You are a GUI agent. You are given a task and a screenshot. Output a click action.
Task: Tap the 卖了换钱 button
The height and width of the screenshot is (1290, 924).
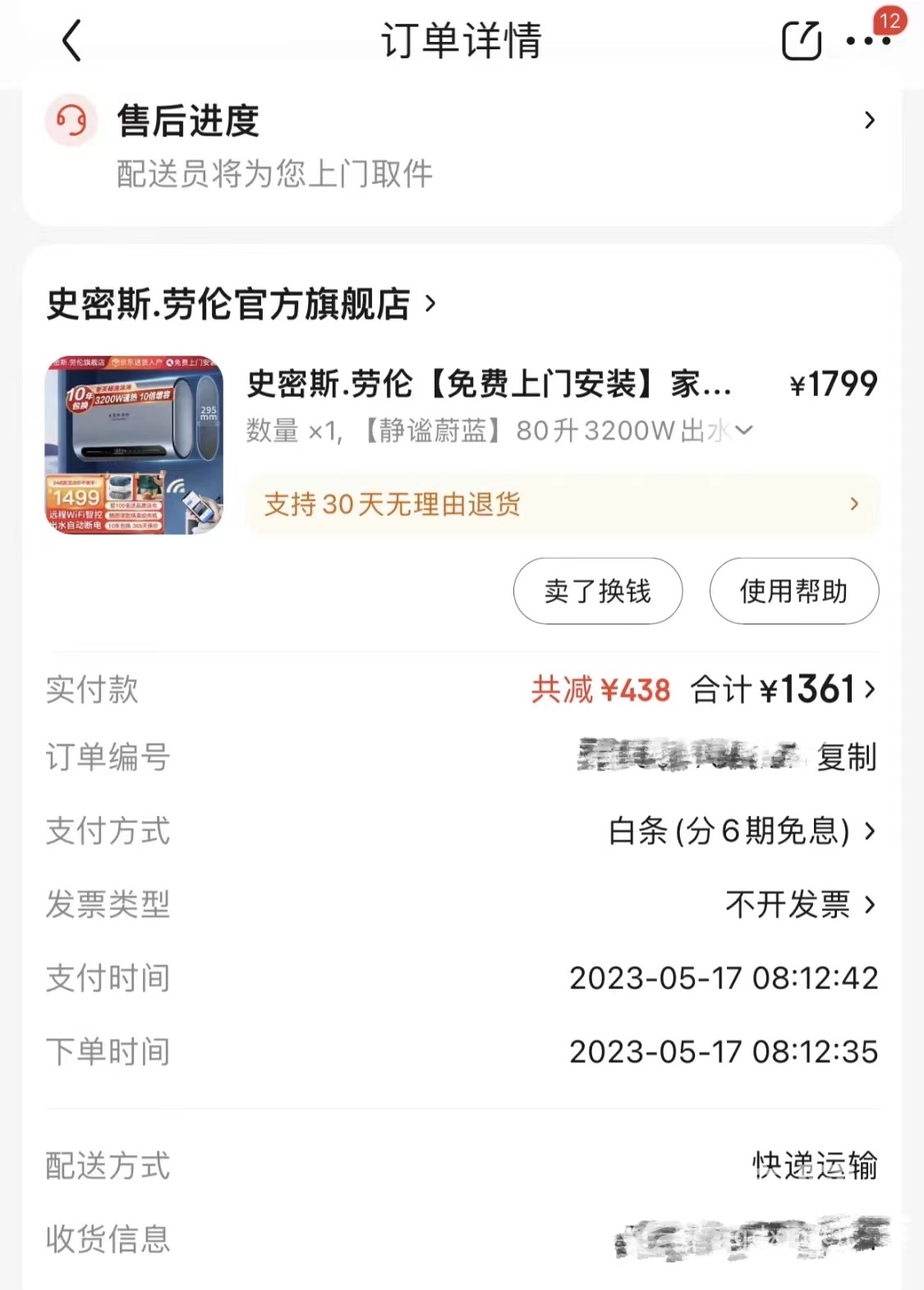(x=597, y=591)
